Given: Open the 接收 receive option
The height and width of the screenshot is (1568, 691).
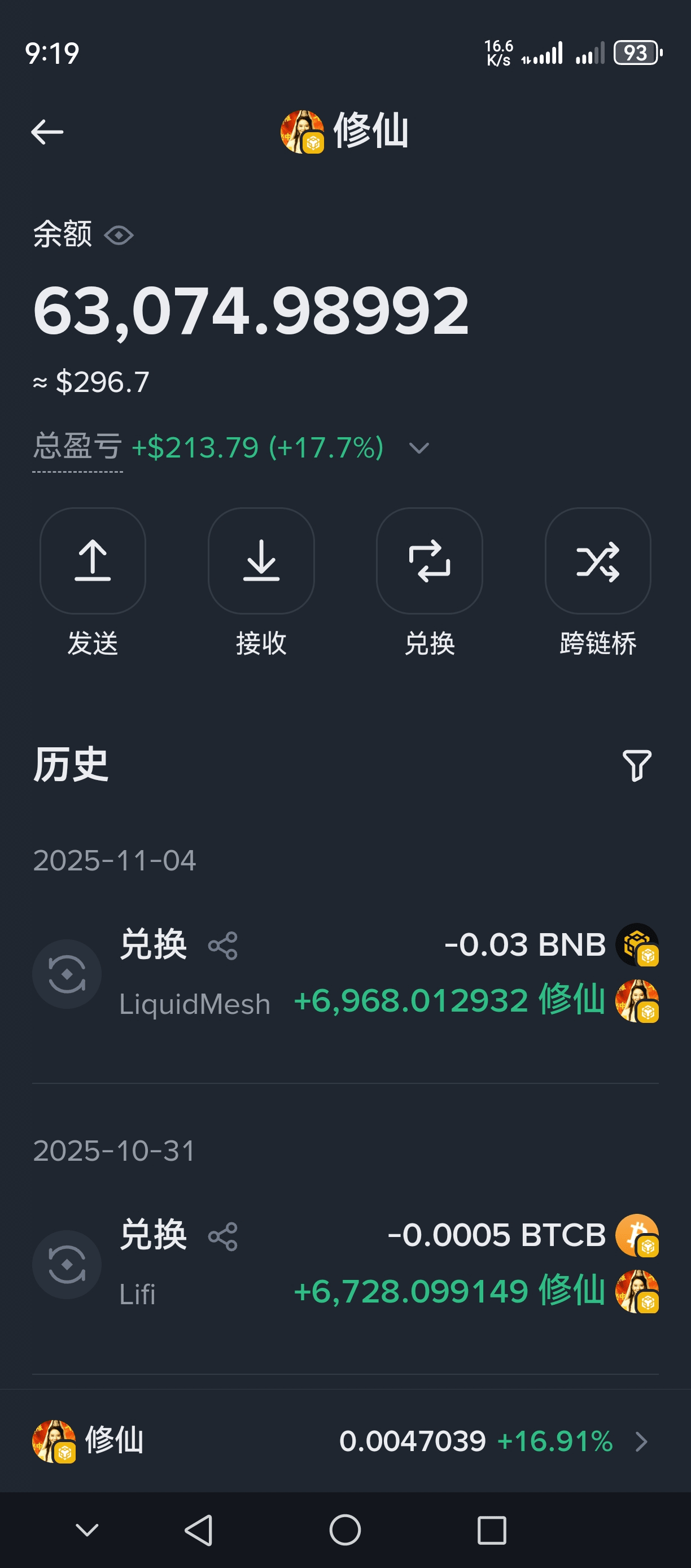Looking at the screenshot, I should click(261, 561).
